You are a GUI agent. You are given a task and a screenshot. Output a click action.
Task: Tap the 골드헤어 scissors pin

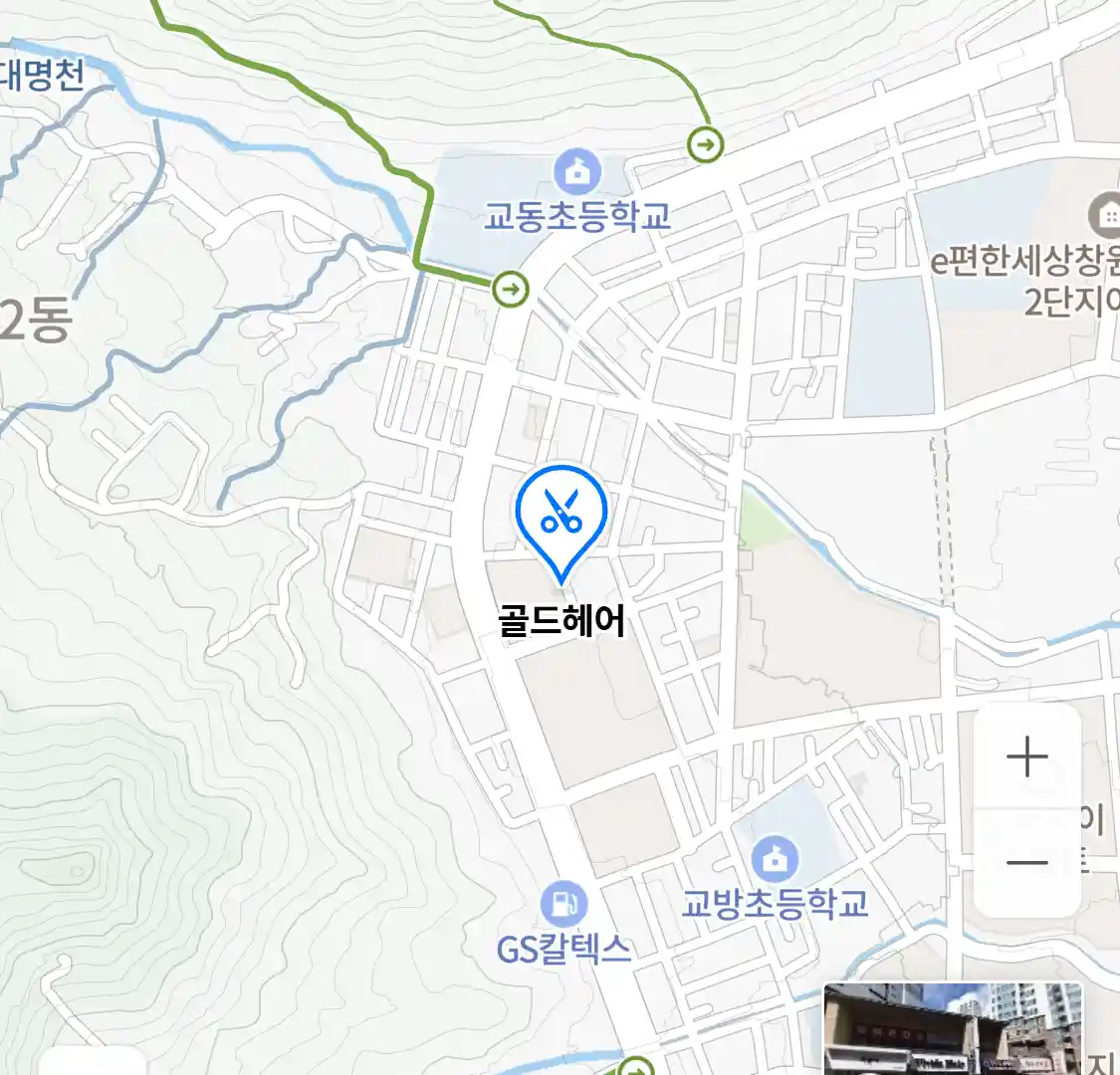pos(561,515)
